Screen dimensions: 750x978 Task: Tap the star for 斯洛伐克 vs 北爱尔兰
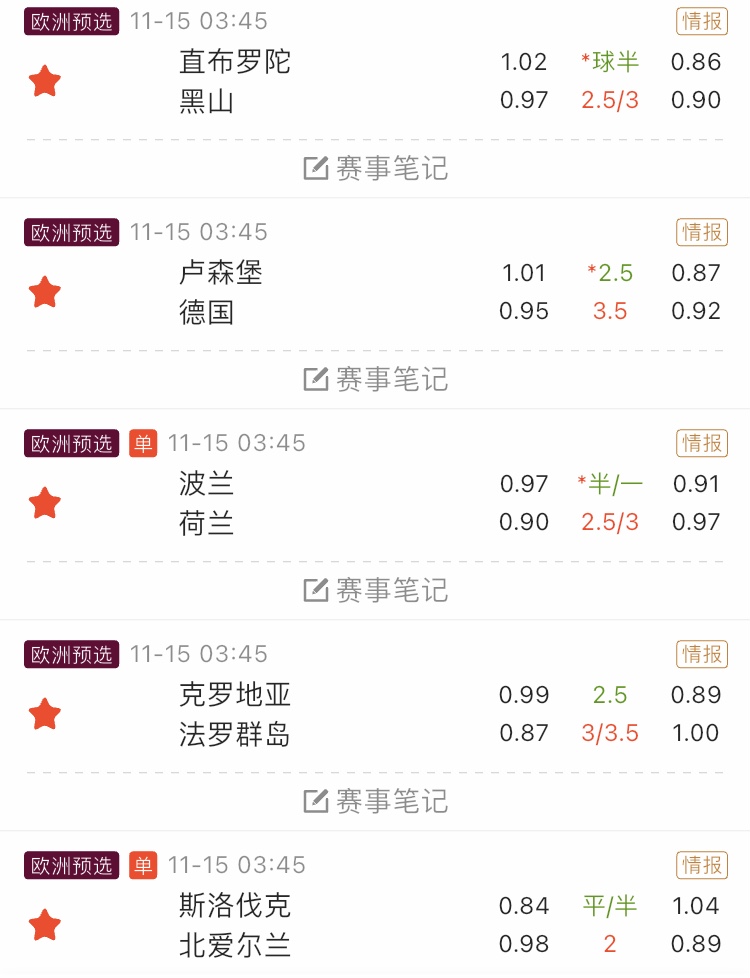point(45,925)
